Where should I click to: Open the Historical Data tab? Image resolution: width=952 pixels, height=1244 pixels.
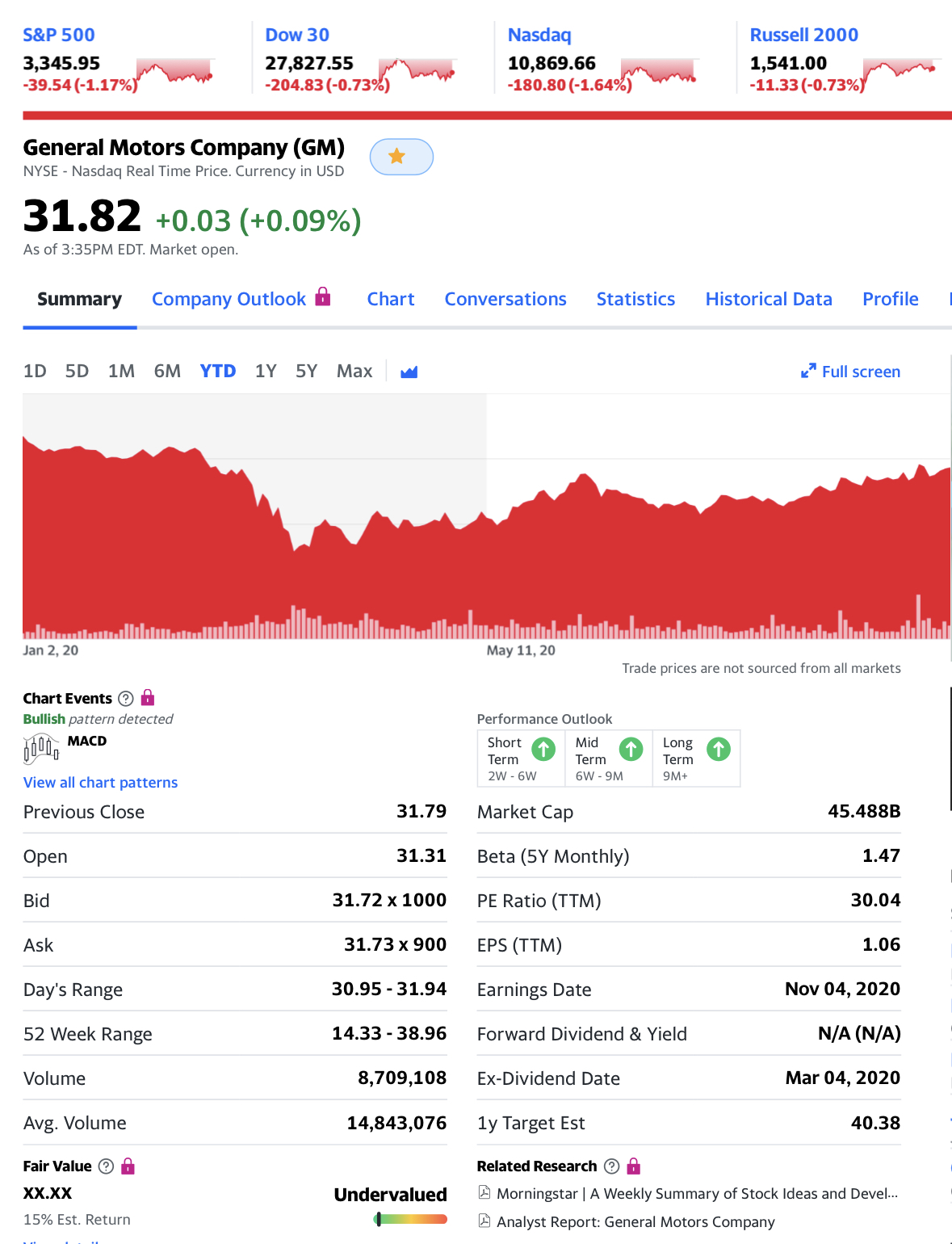coord(769,299)
